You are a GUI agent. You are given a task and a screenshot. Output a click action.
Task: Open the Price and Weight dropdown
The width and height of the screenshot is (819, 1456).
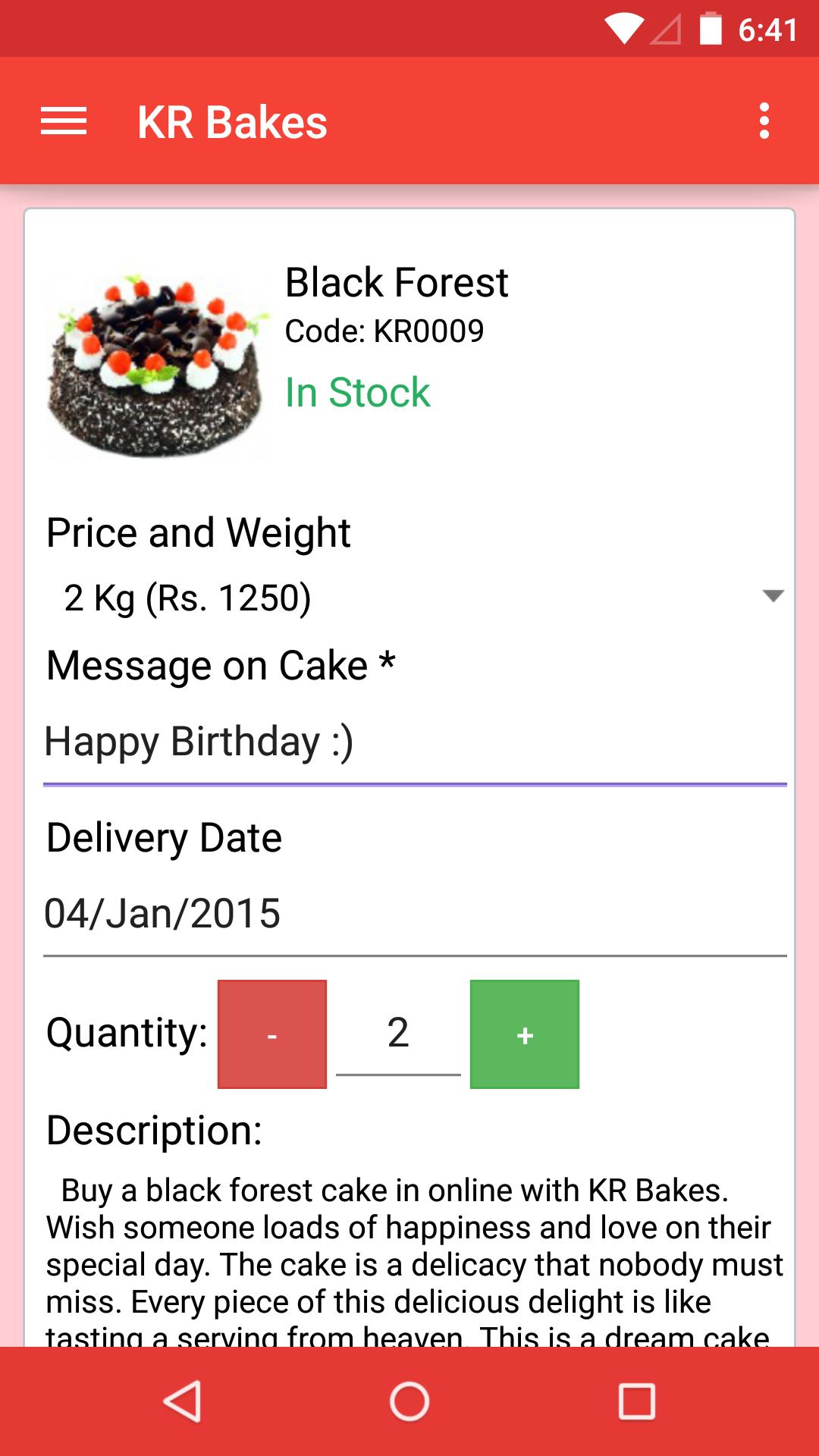click(x=303, y=598)
